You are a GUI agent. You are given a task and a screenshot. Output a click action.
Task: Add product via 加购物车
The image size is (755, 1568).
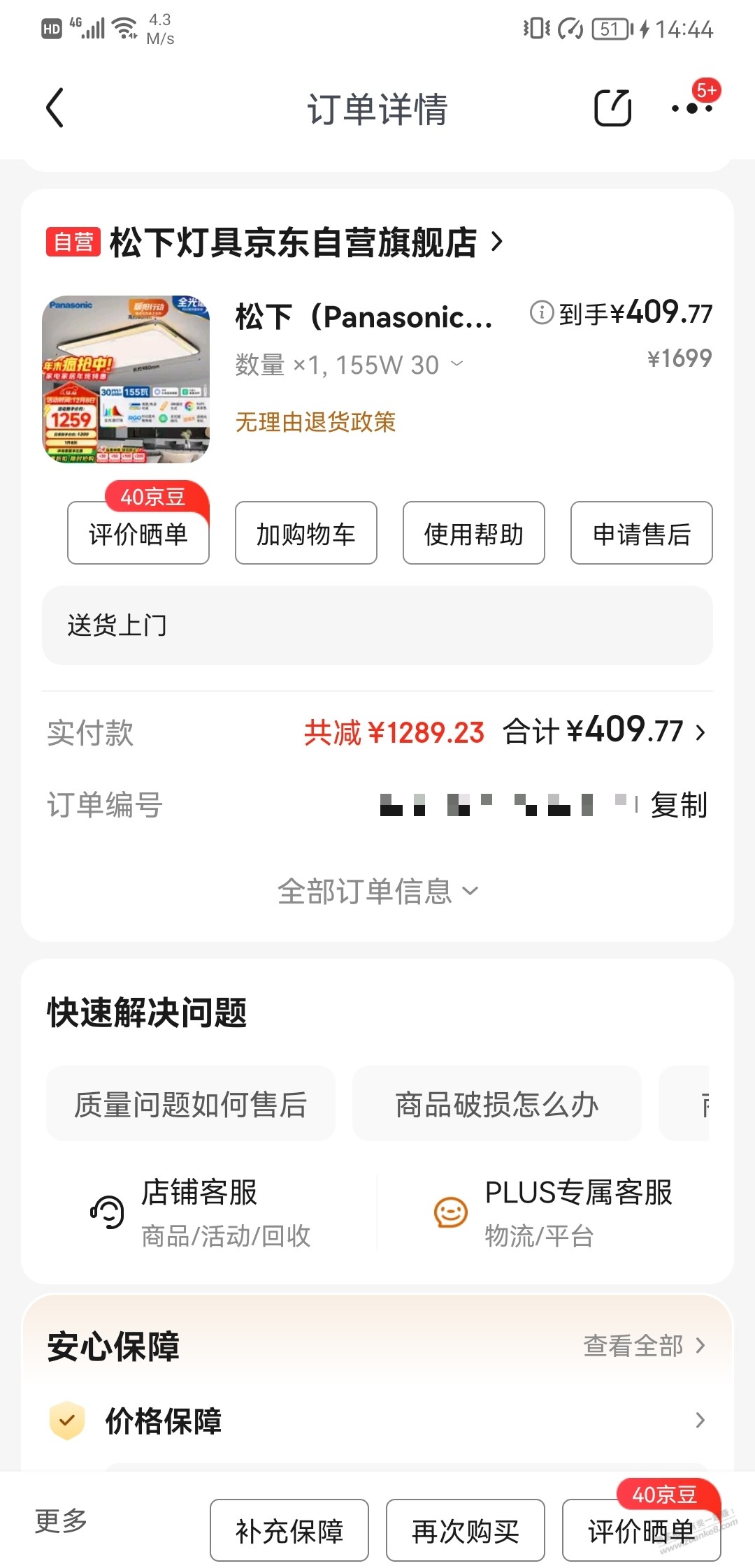(306, 534)
